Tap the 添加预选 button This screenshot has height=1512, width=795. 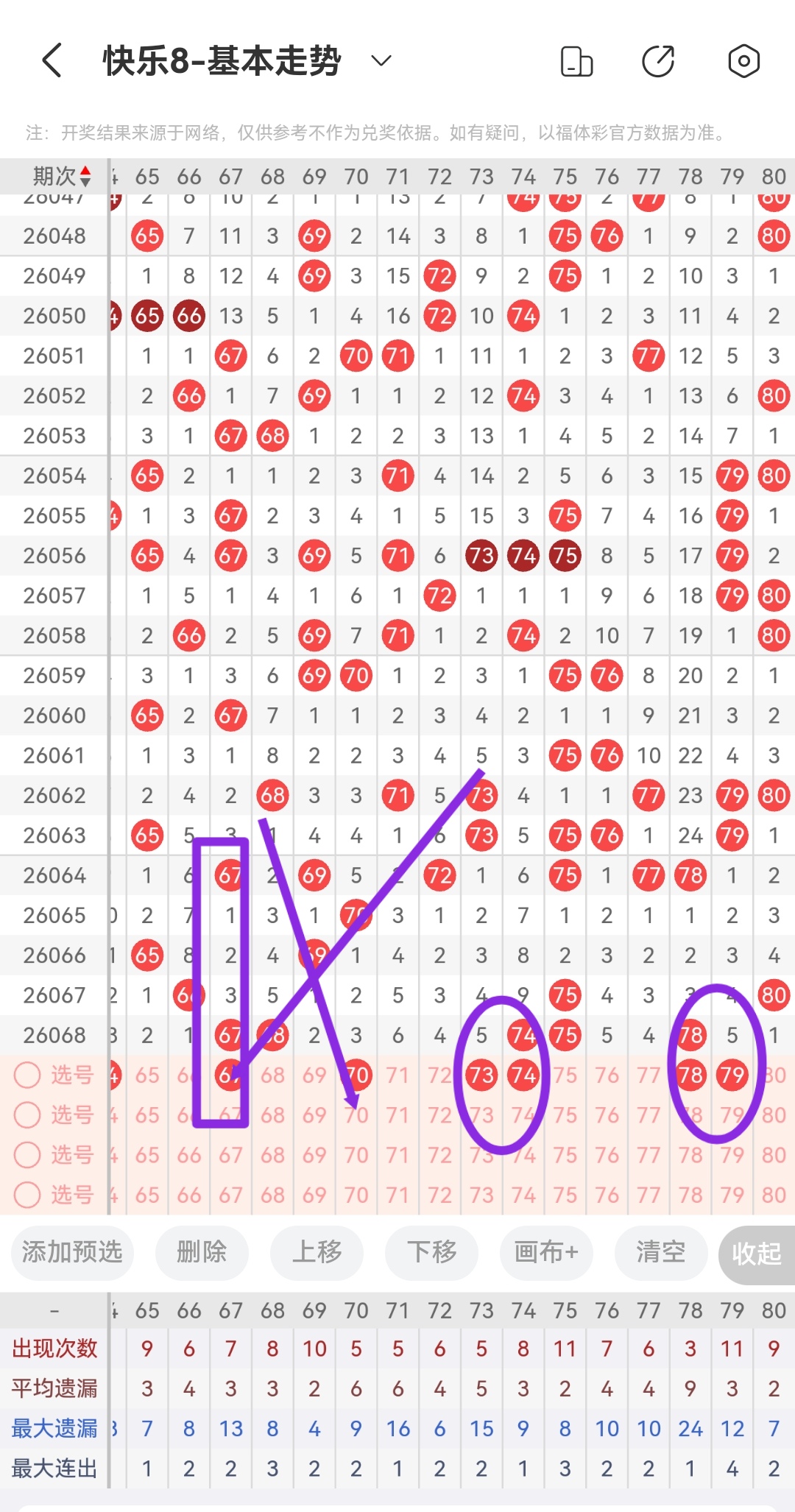pyautogui.click(x=72, y=1252)
